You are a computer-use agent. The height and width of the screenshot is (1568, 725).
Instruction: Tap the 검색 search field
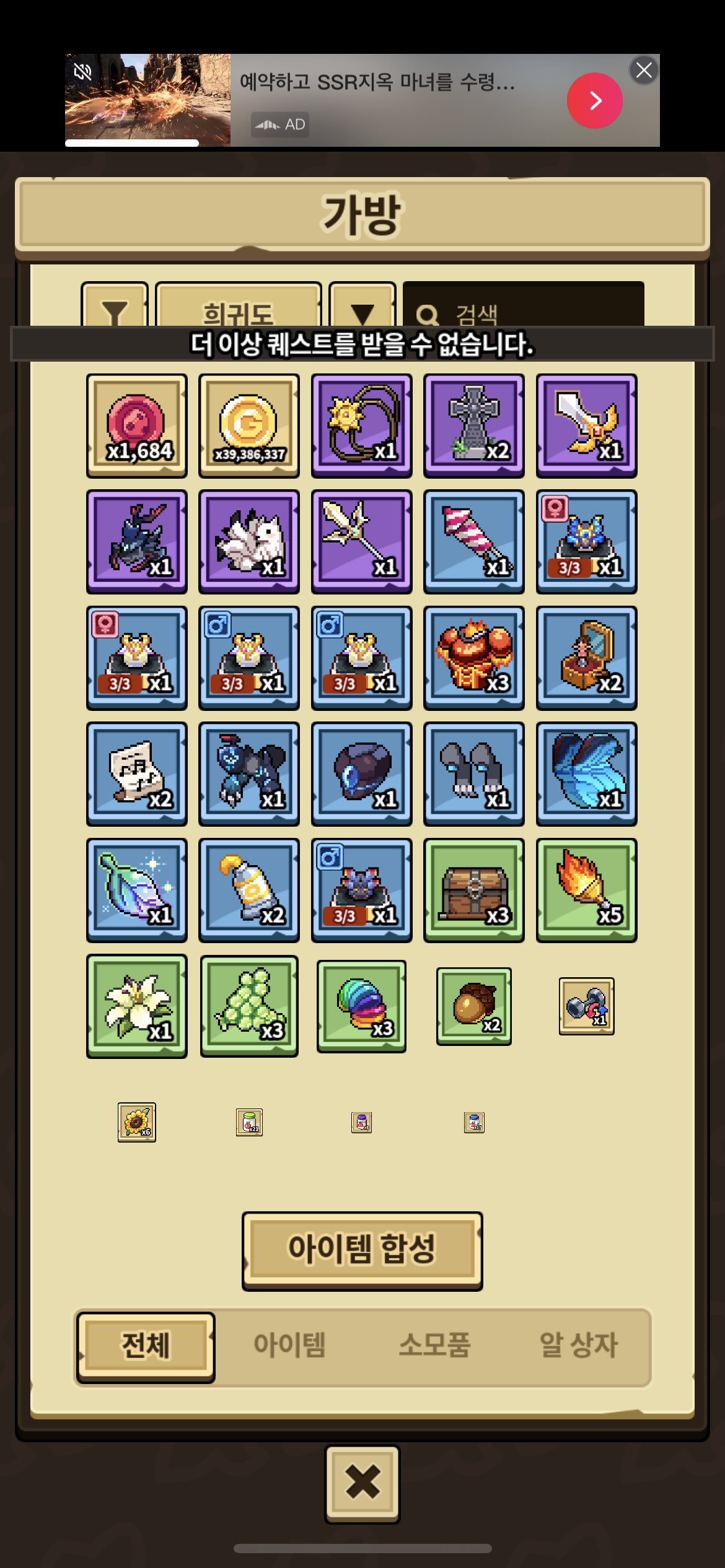point(524,307)
